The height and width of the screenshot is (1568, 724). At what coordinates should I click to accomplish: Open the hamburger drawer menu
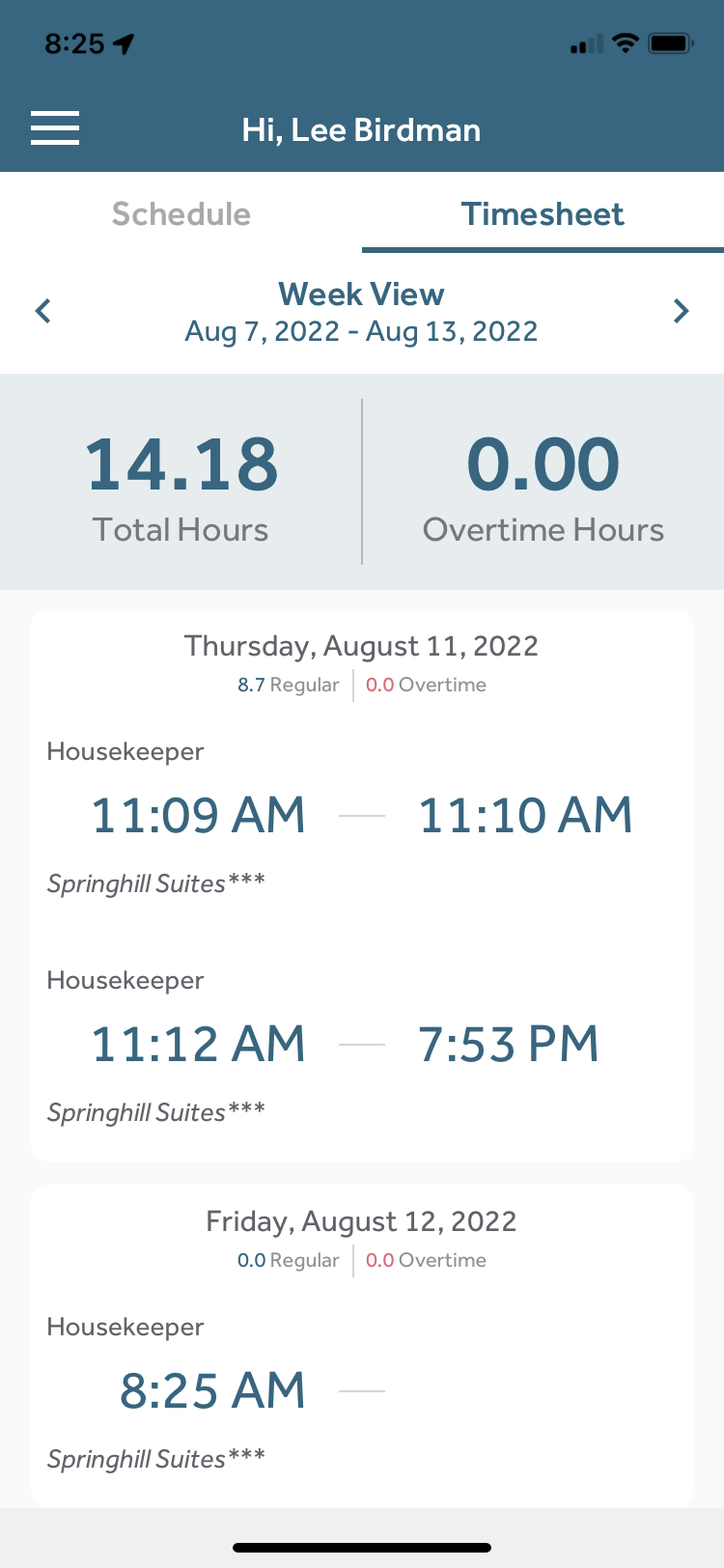coord(55,128)
